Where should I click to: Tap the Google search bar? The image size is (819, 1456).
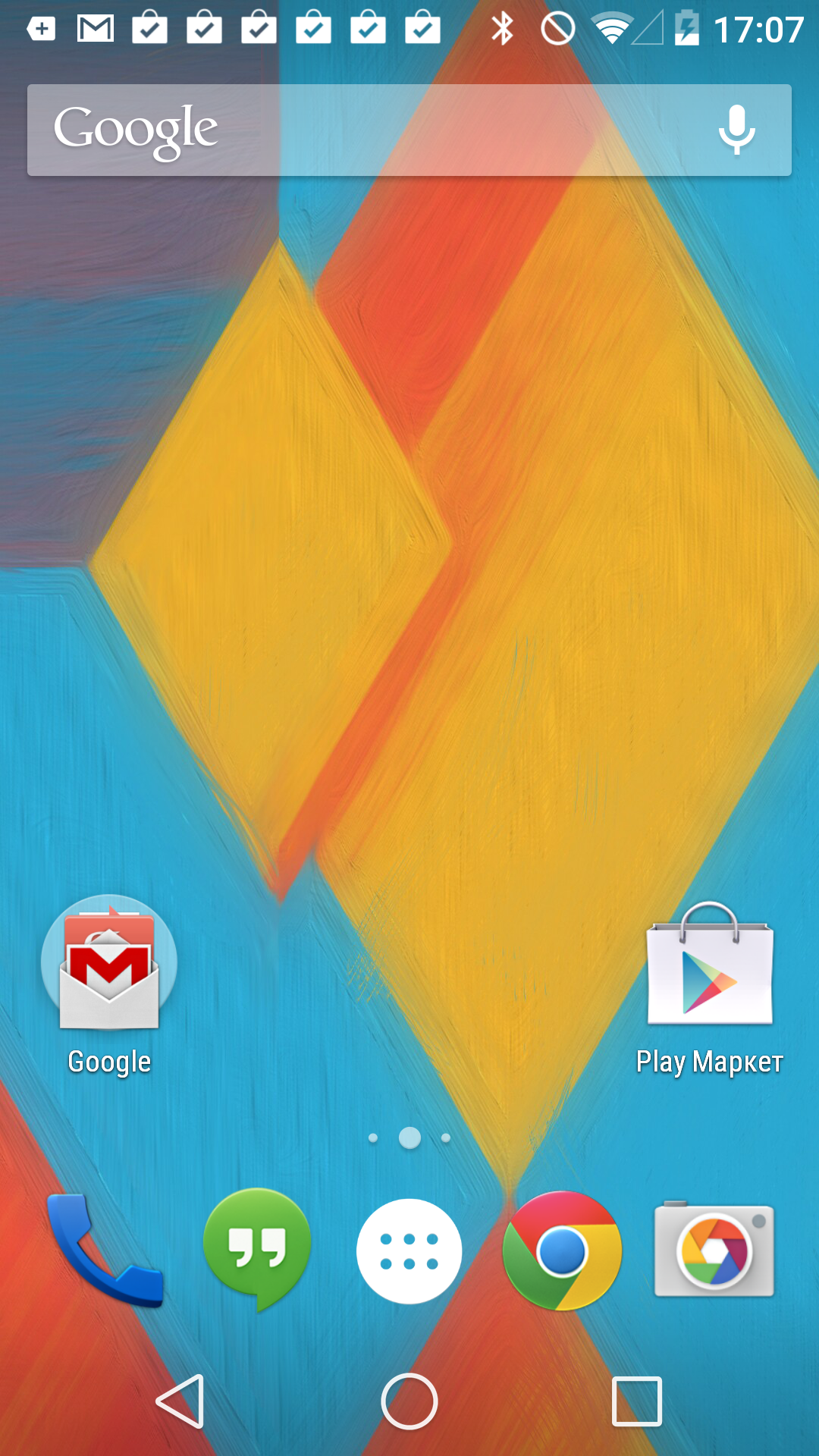409,130
